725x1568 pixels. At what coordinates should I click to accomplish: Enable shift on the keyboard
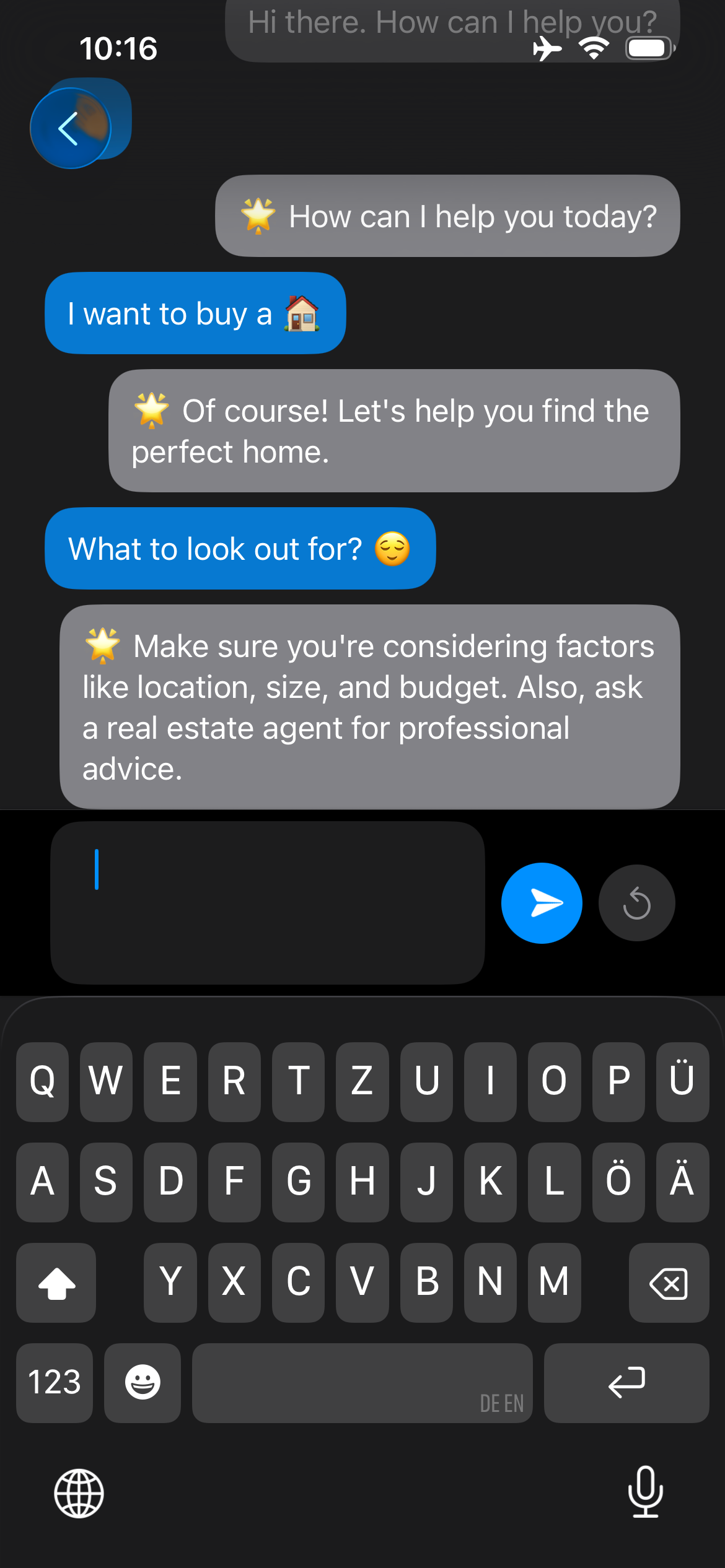[x=56, y=1282]
